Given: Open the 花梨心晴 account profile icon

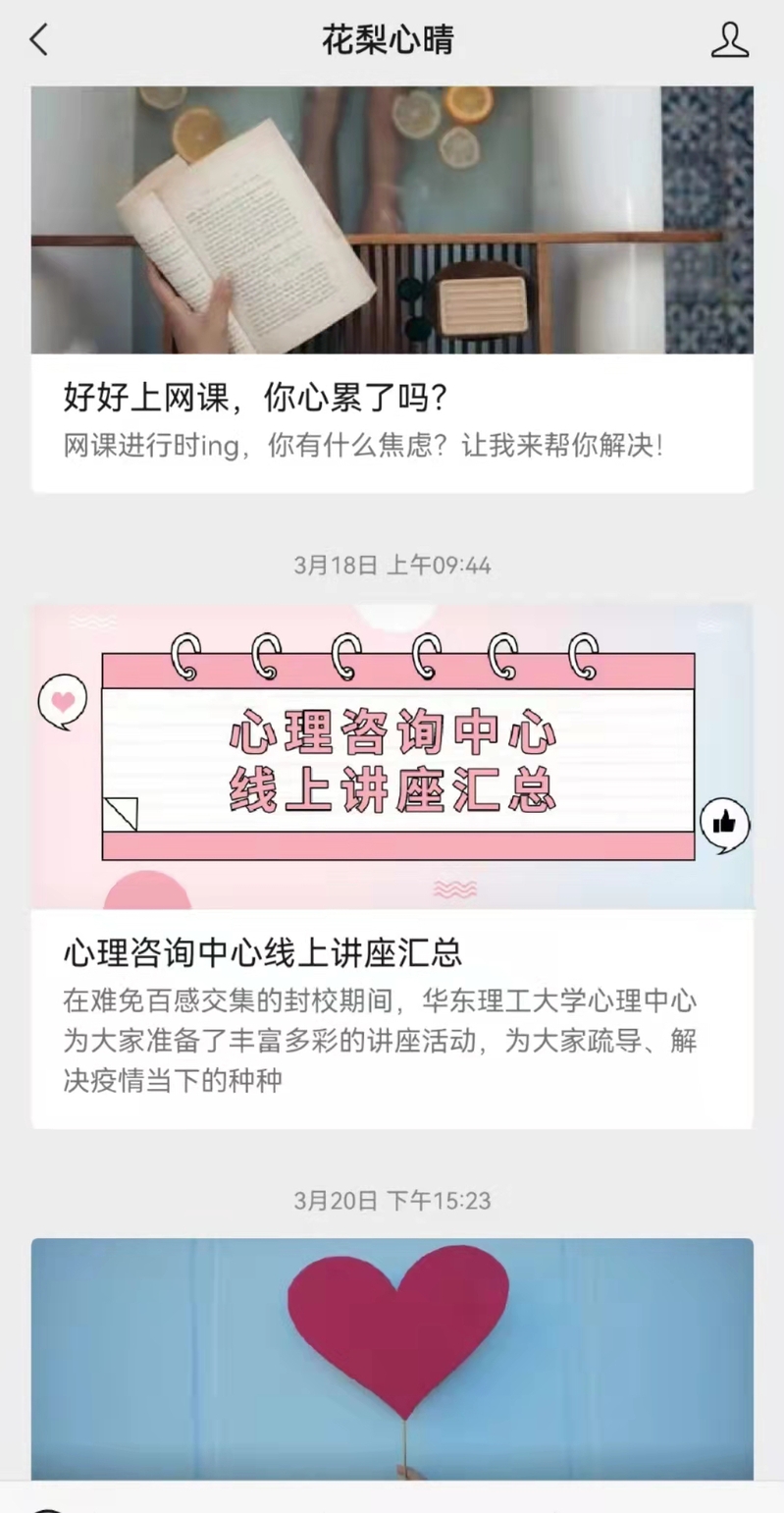Looking at the screenshot, I should 729,40.
